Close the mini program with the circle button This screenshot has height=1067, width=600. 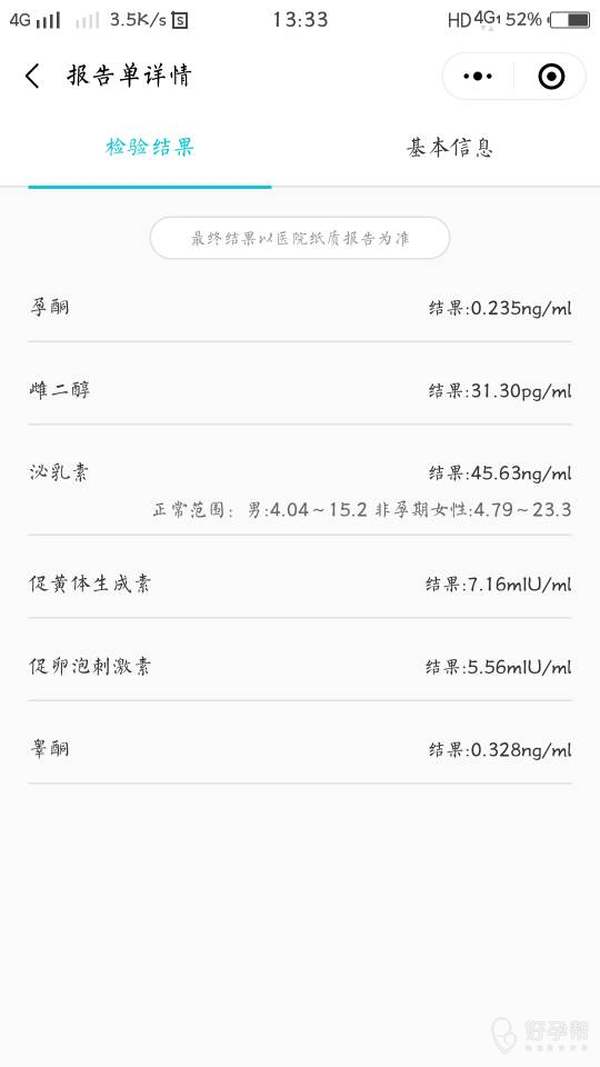point(551,76)
